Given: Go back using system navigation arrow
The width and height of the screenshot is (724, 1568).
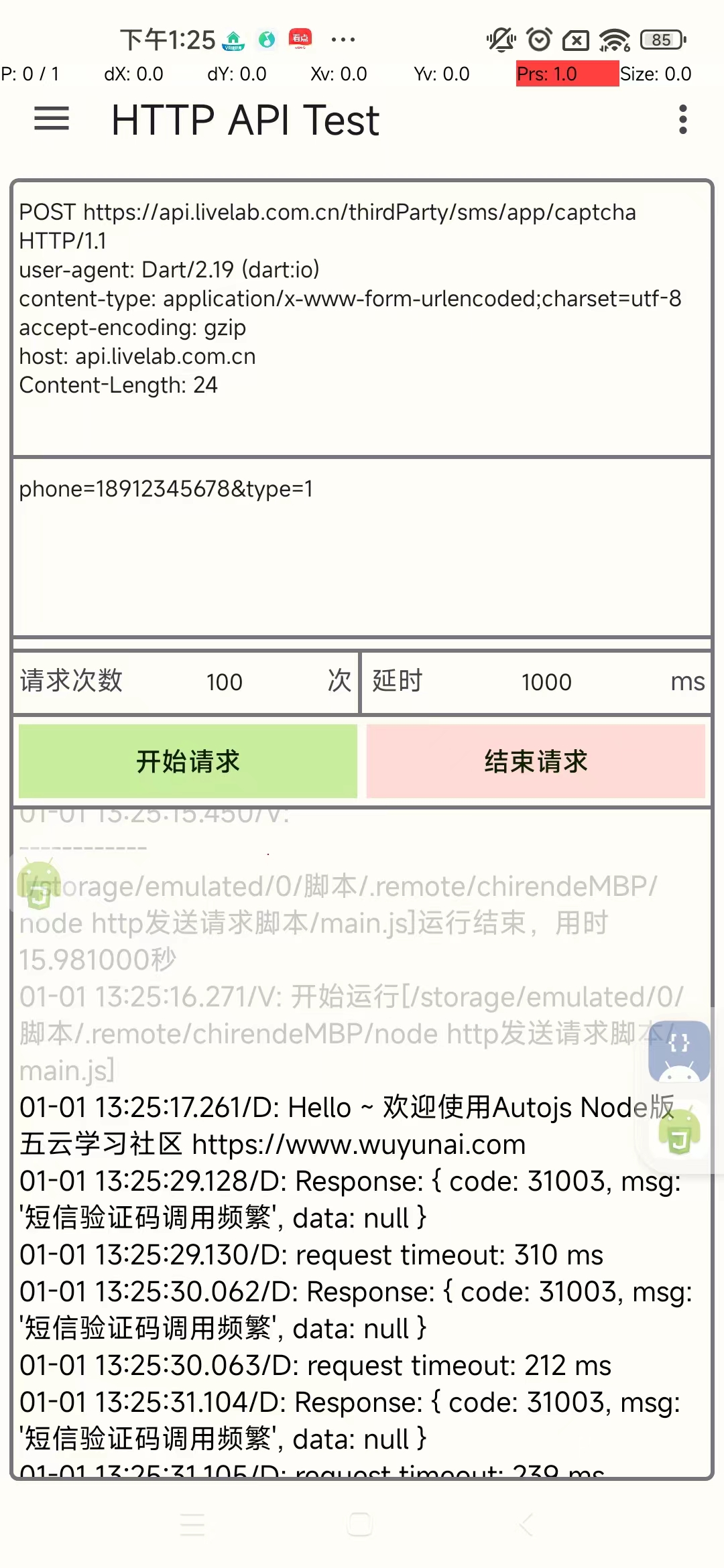Looking at the screenshot, I should (526, 1524).
